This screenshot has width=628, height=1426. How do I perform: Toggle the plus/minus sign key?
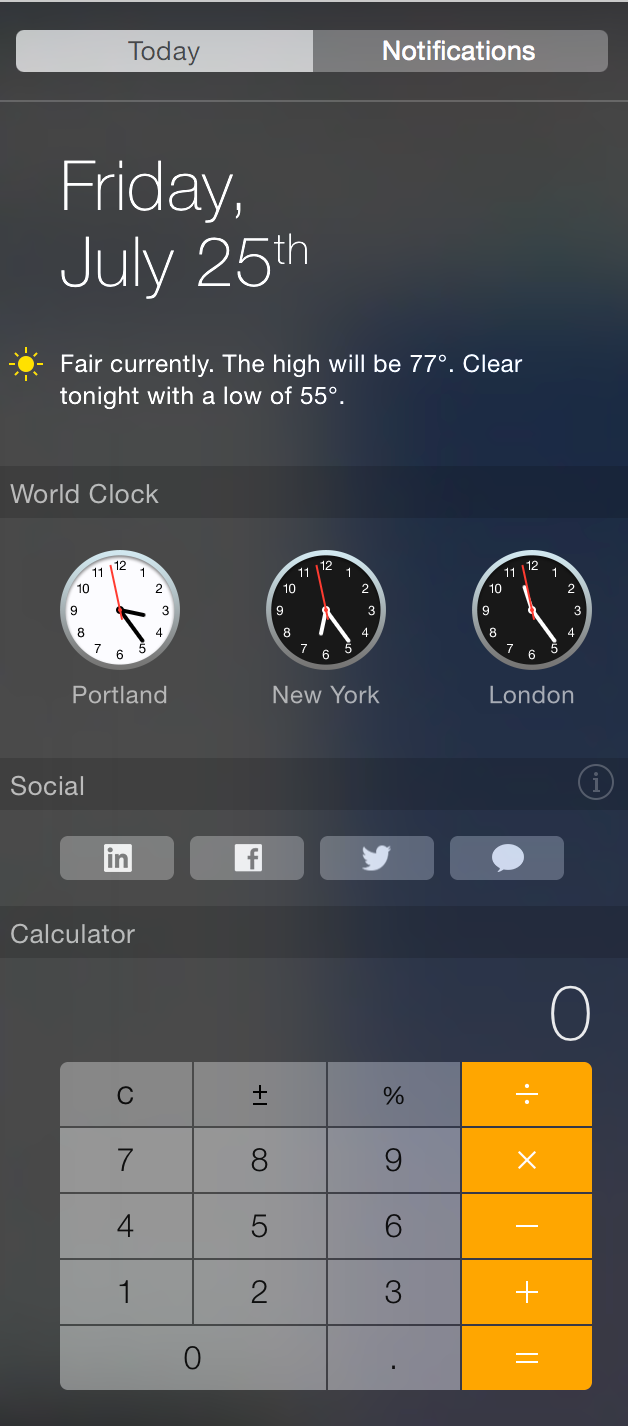point(260,1095)
